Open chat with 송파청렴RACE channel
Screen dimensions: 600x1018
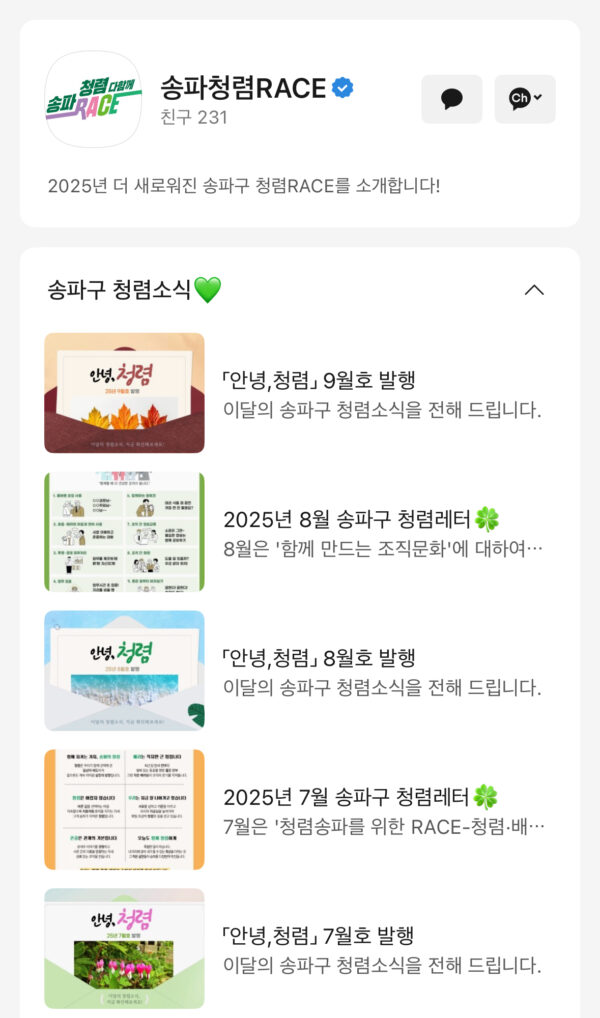pyautogui.click(x=451, y=99)
